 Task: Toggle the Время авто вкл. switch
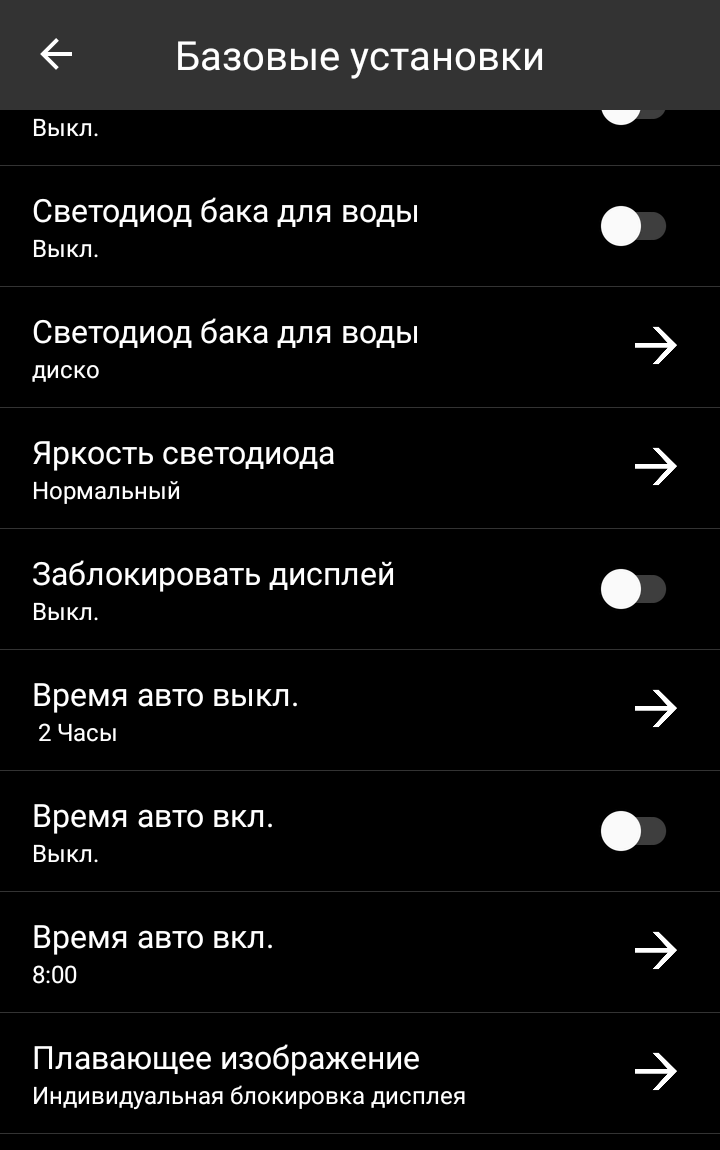(x=632, y=832)
